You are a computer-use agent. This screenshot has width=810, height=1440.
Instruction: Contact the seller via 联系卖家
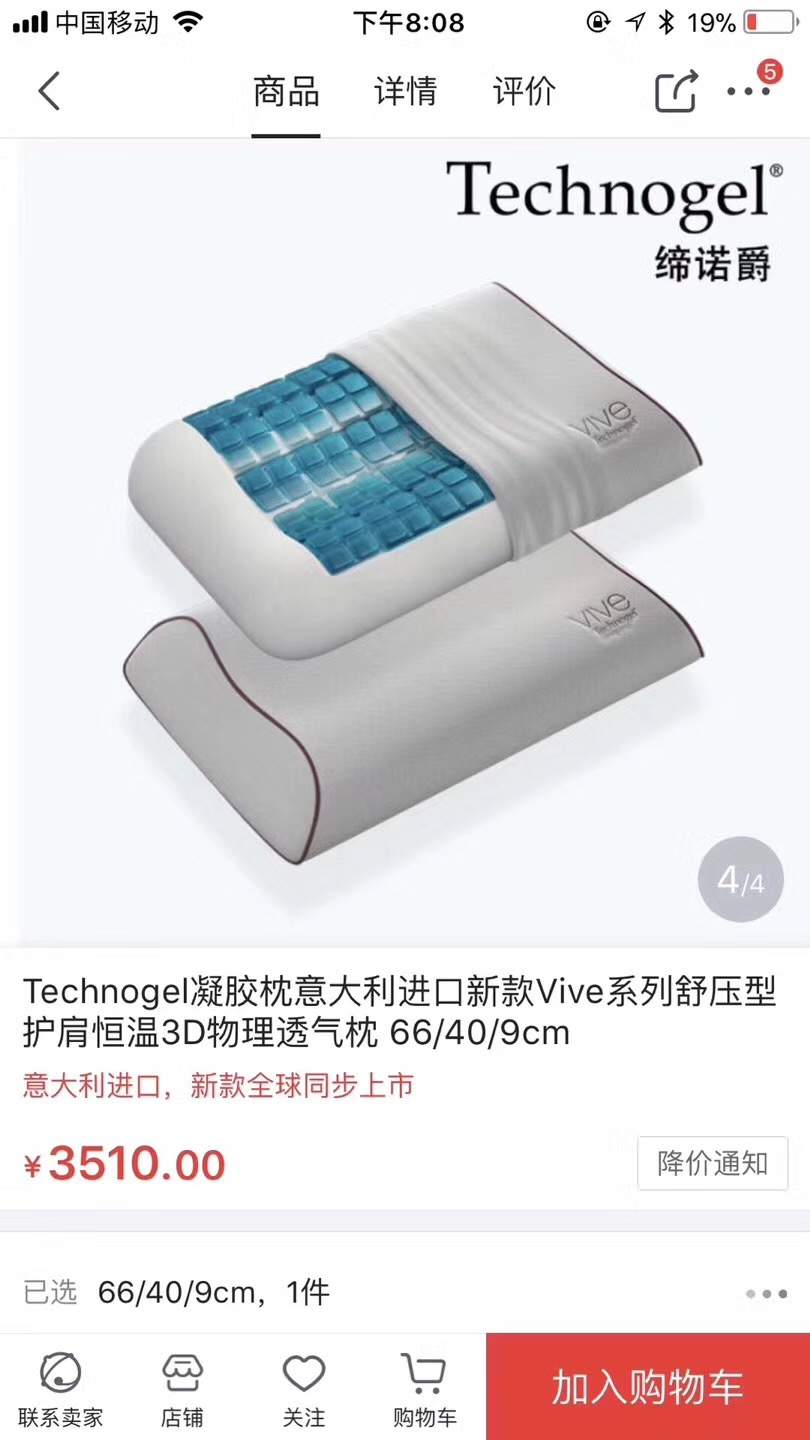pyautogui.click(x=60, y=1389)
